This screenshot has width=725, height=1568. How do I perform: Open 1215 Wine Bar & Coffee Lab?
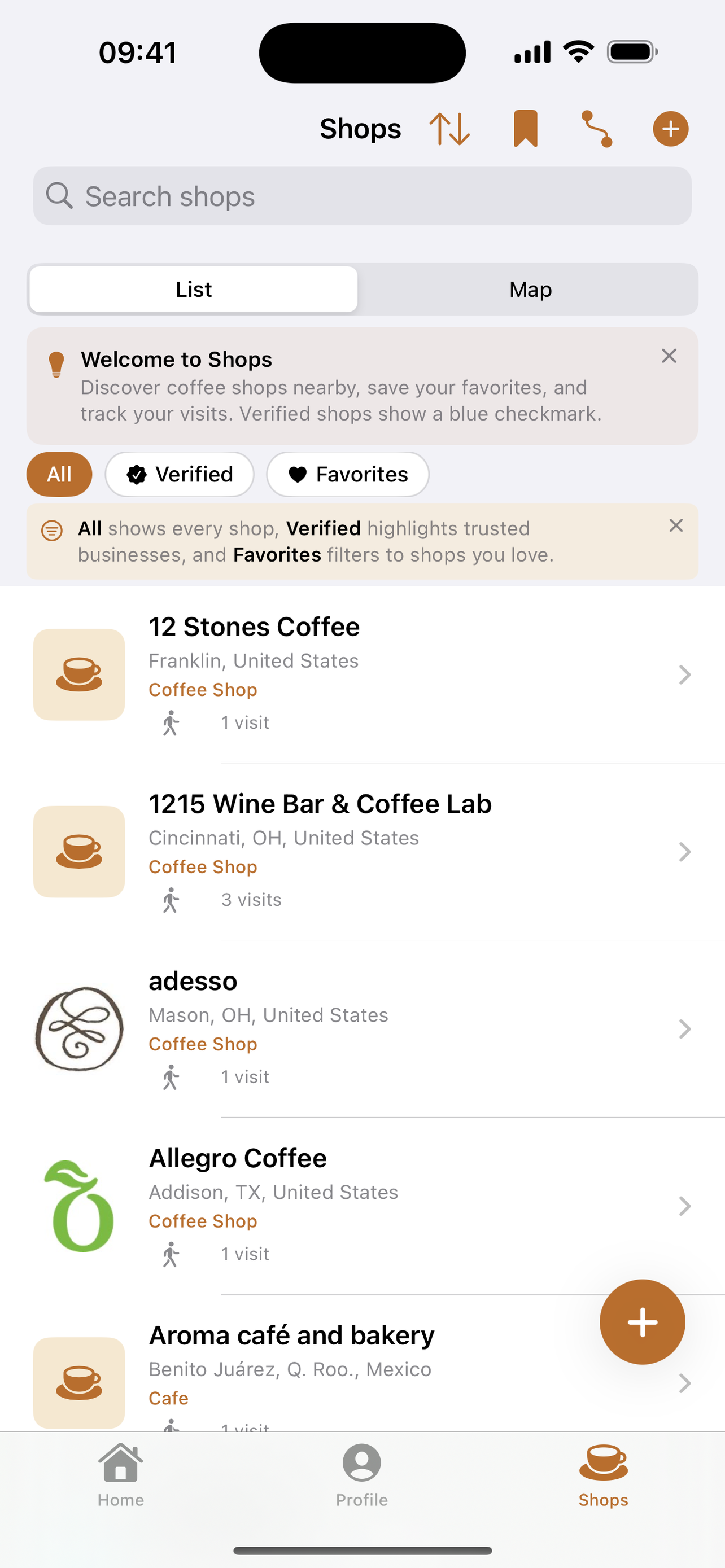click(x=362, y=852)
